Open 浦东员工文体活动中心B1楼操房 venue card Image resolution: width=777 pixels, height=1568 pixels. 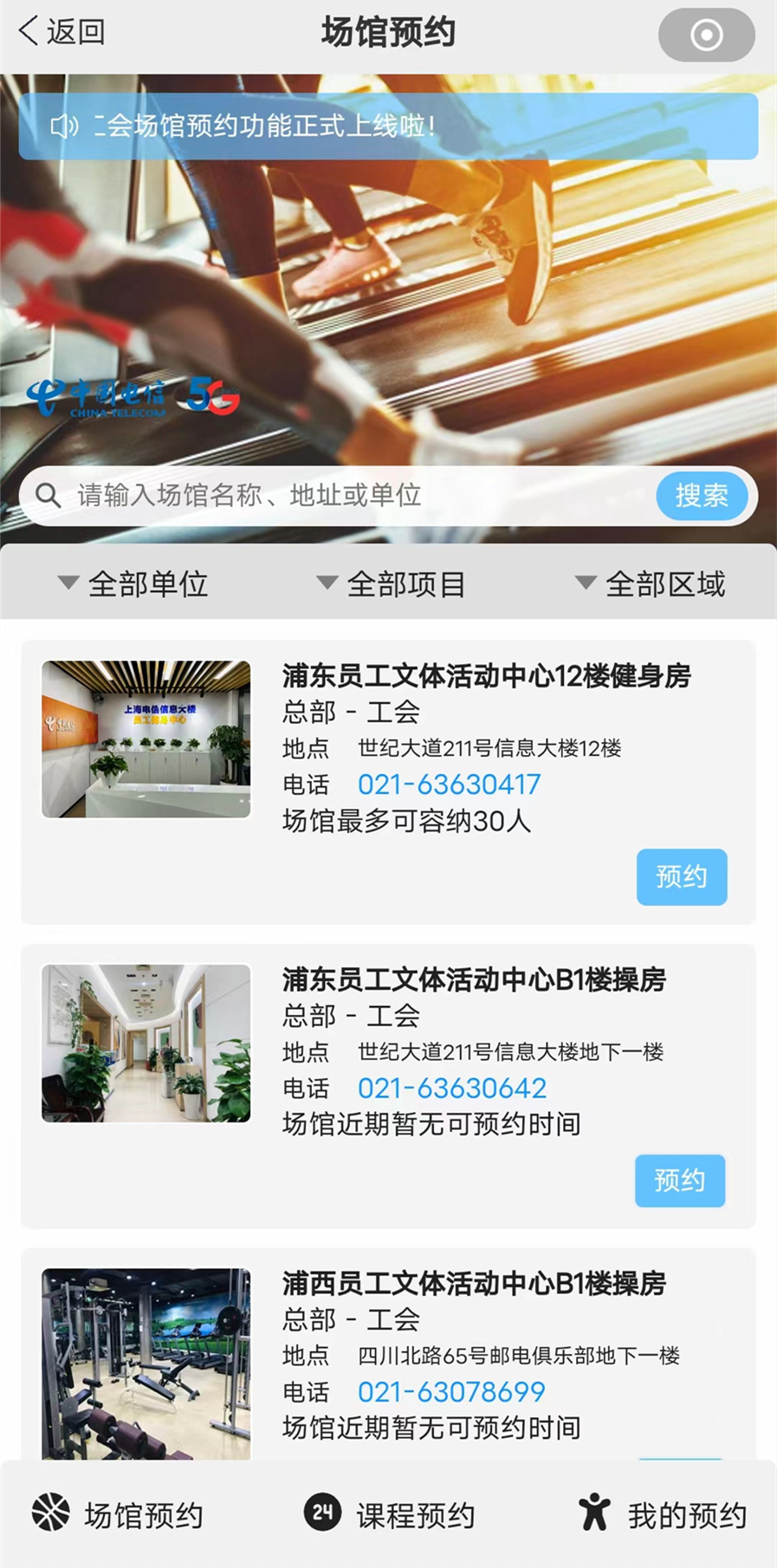(474, 979)
